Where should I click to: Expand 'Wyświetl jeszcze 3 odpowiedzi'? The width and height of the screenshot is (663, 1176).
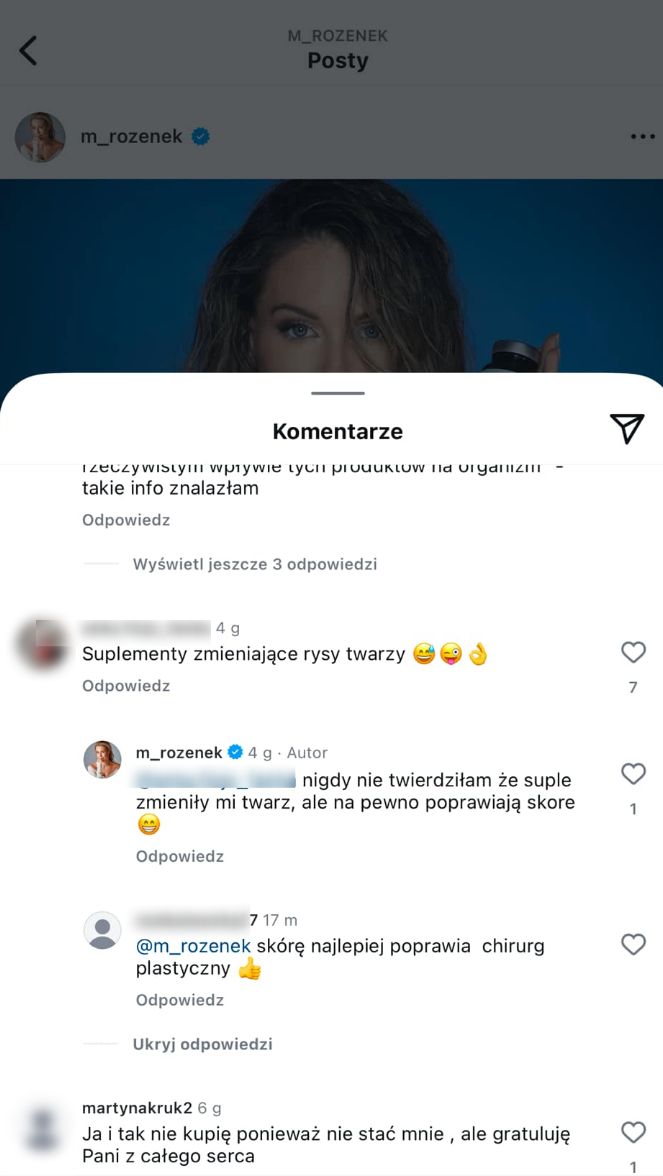[254, 564]
